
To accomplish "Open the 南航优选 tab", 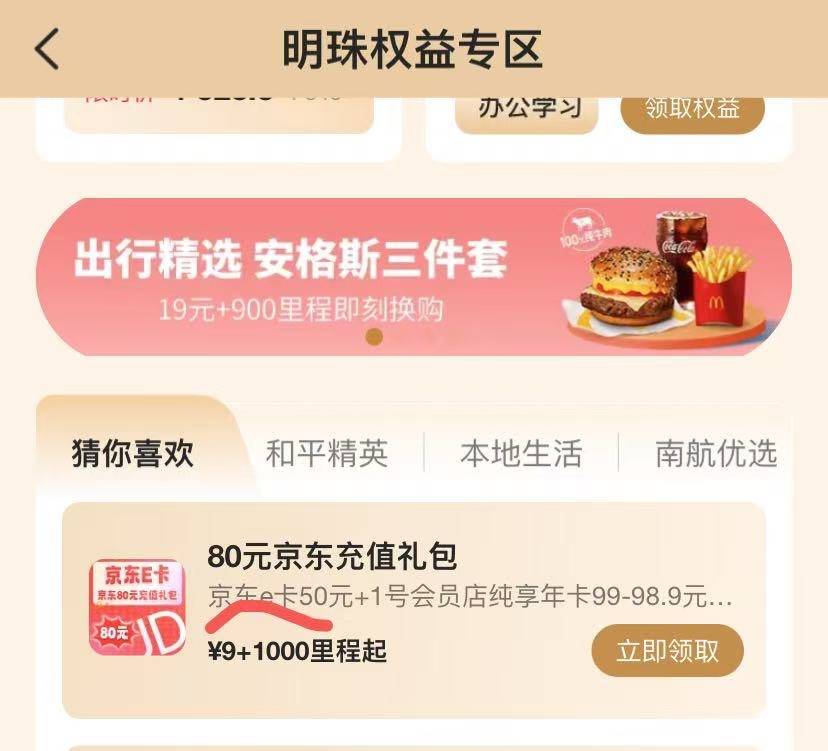I will [715, 453].
